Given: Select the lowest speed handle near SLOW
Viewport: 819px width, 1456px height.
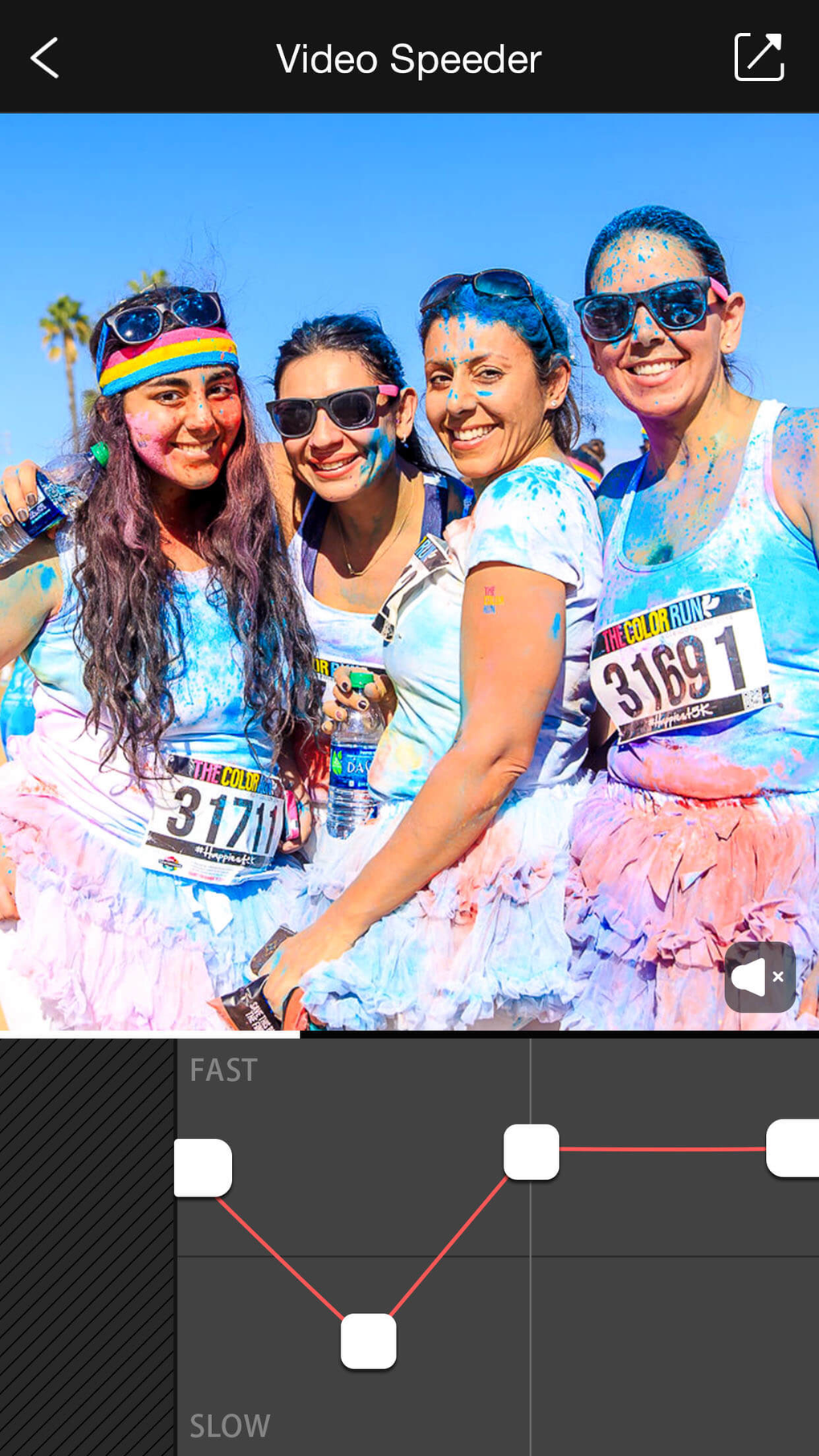Looking at the screenshot, I should 369,1341.
